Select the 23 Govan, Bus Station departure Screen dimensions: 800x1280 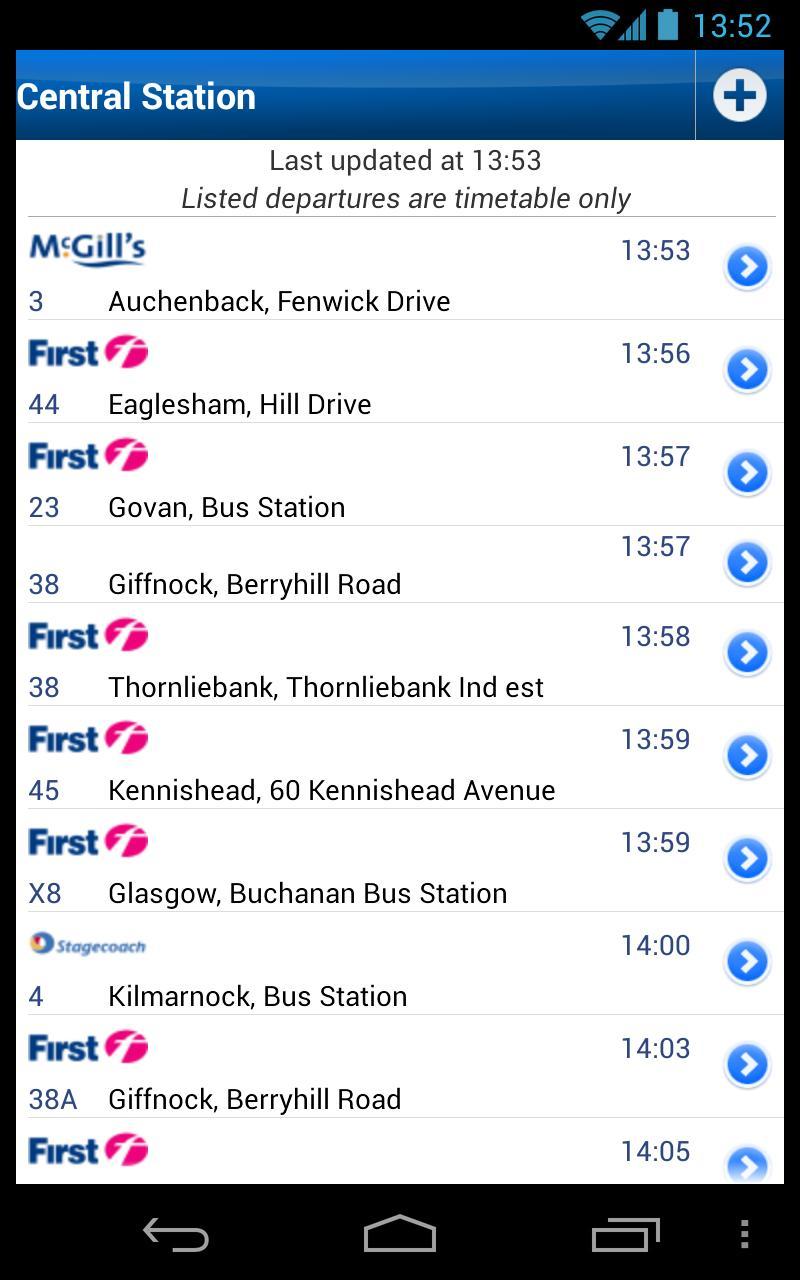(x=746, y=474)
